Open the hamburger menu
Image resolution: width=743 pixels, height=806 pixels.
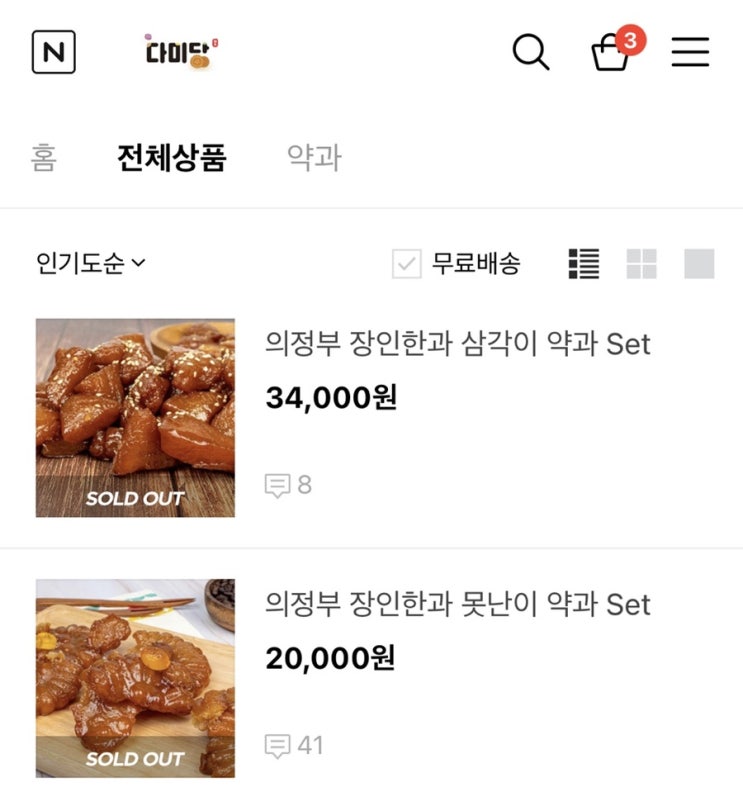click(690, 52)
